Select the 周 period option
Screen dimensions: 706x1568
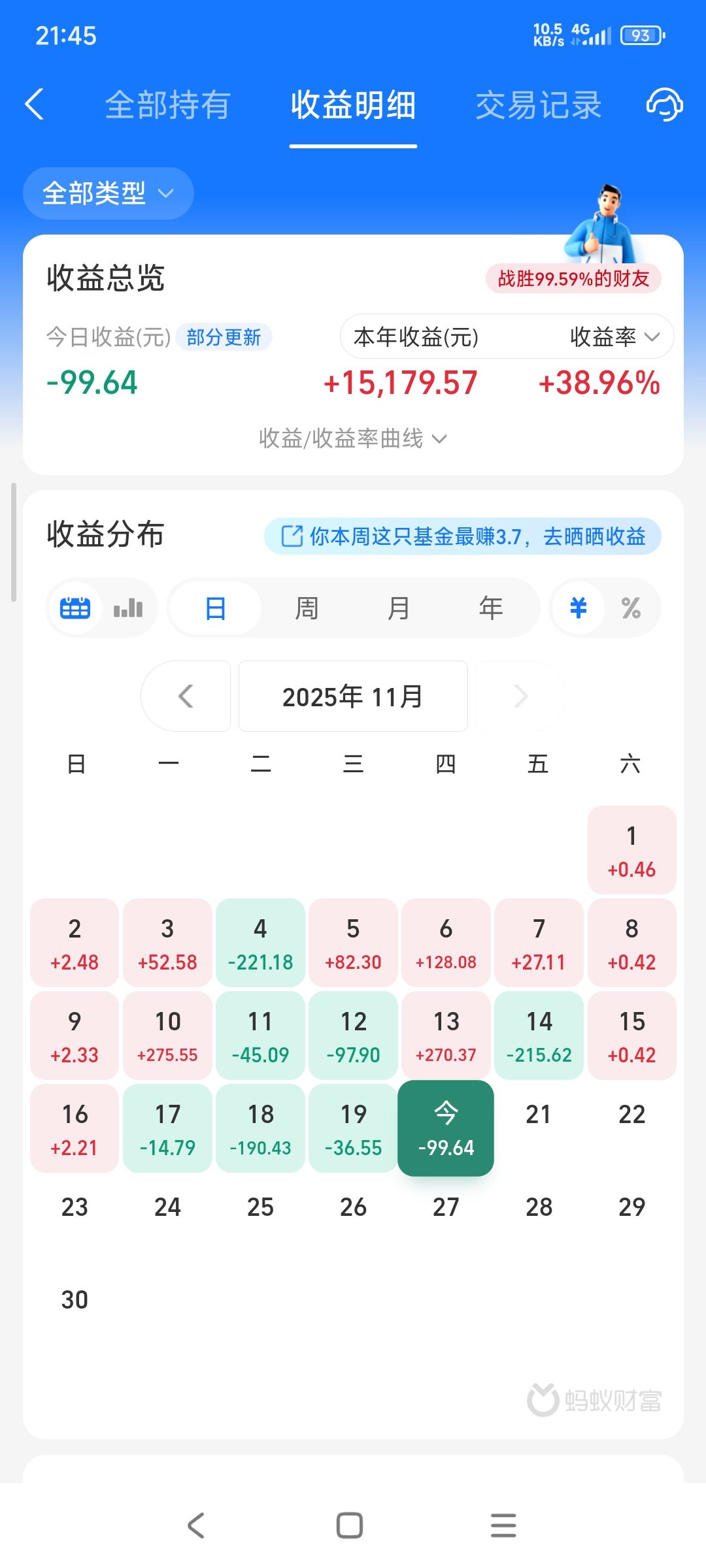[307, 608]
